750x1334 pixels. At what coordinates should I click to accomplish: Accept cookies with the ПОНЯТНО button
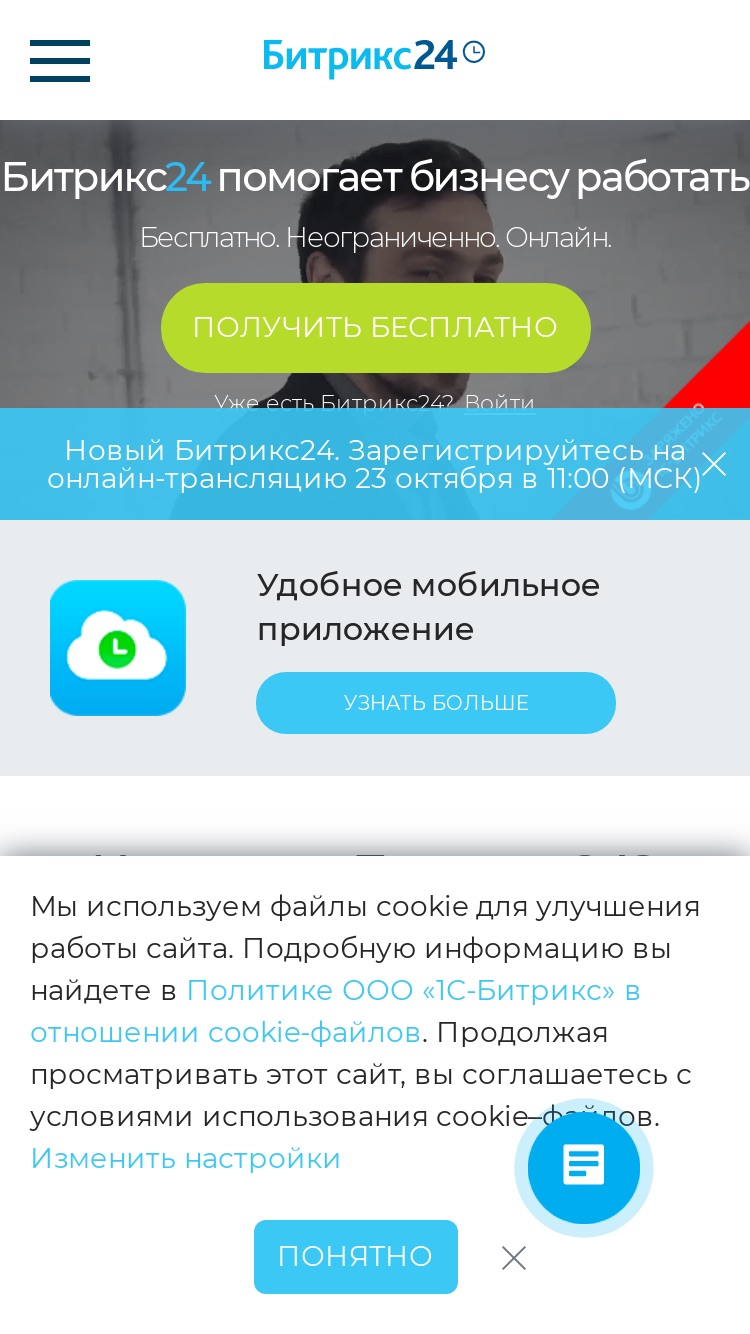356,1257
